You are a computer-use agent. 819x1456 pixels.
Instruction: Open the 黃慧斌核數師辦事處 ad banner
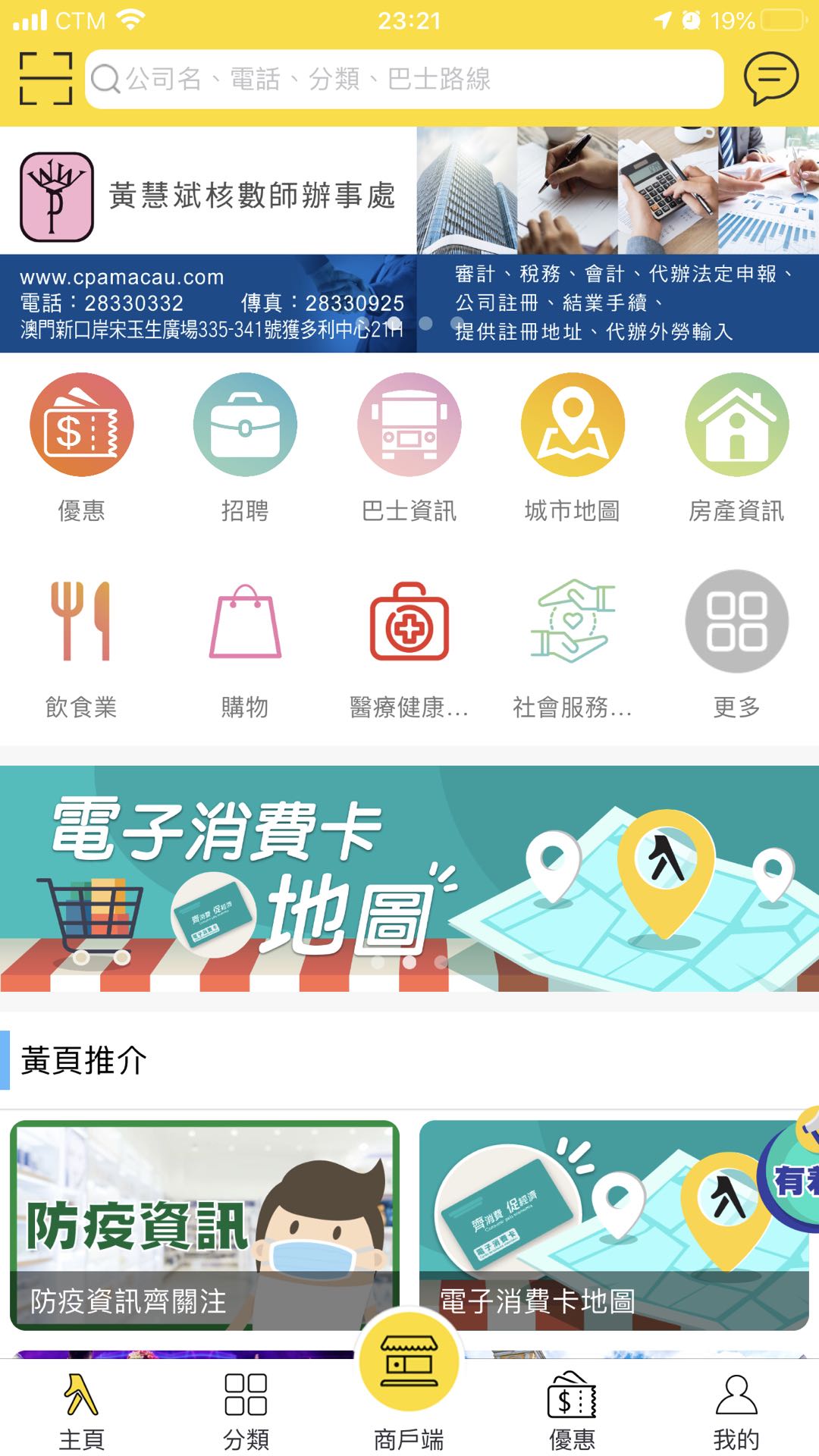pyautogui.click(x=409, y=239)
